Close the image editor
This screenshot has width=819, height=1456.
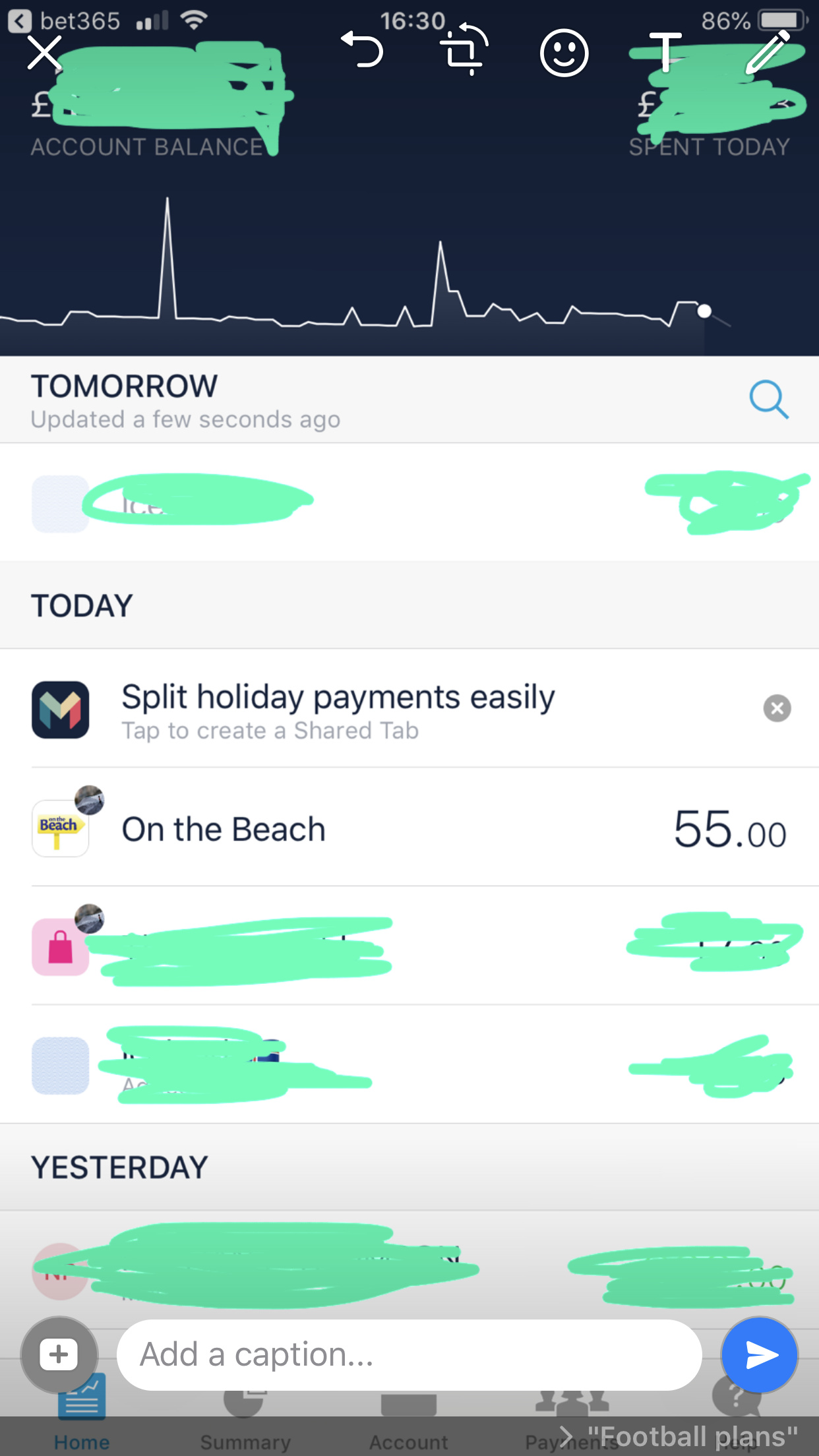(45, 53)
